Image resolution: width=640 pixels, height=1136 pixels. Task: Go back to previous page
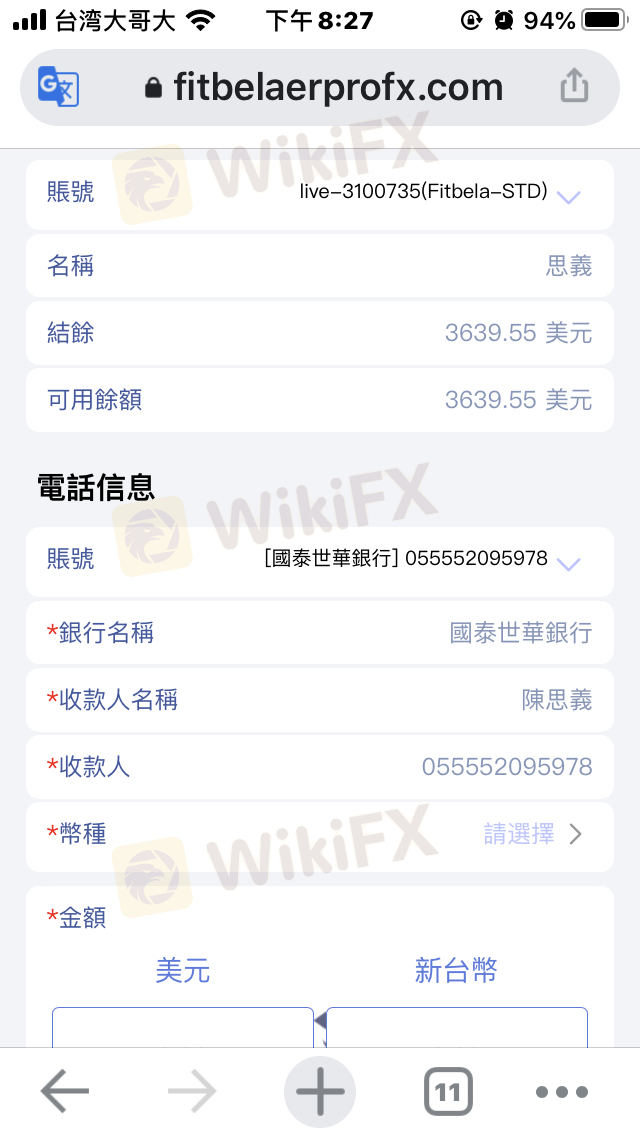(64, 1092)
